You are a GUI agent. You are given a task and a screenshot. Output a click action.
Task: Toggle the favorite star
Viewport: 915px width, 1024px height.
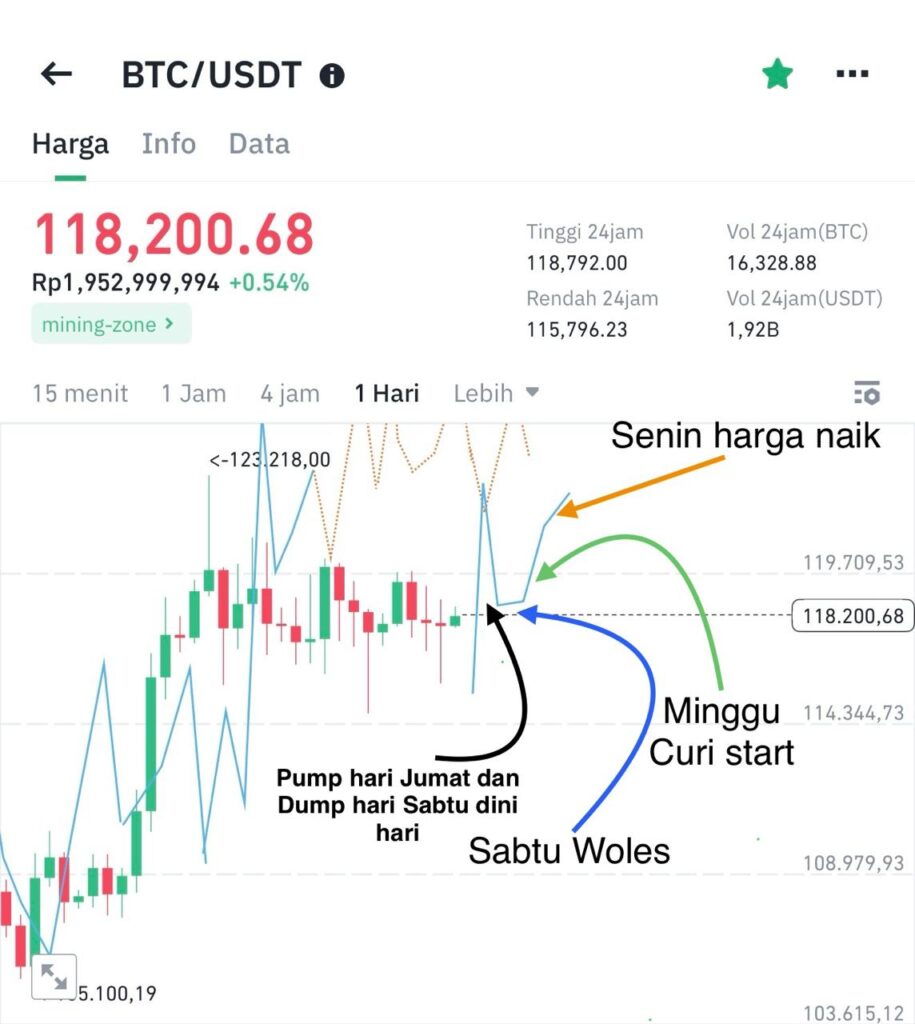click(x=777, y=74)
